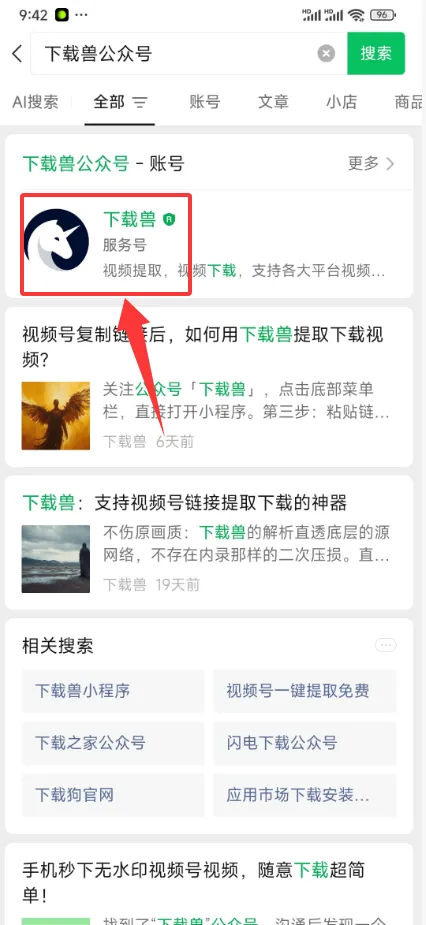This screenshot has width=426, height=925.
Task: Tap the green 搜索 button
Action: coord(376,54)
